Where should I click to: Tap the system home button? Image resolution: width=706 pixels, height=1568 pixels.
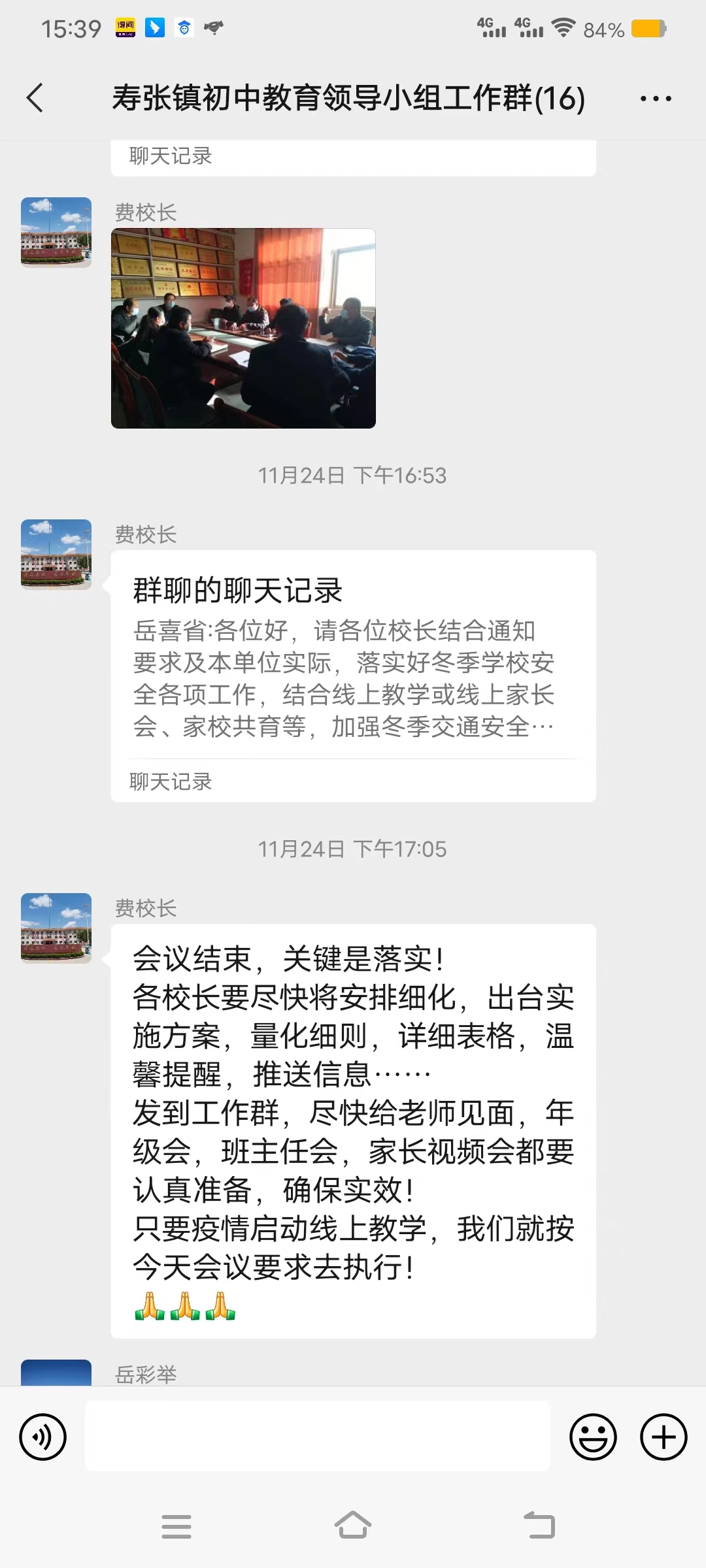click(x=353, y=1526)
